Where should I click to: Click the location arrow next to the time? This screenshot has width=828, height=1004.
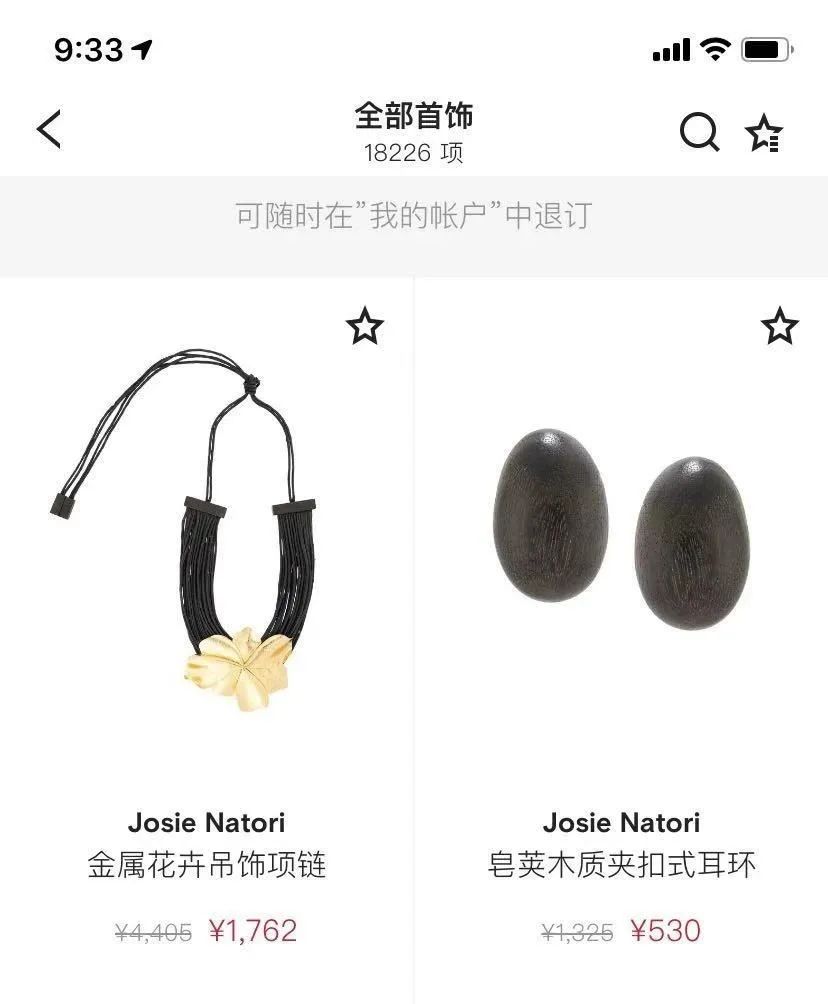[142, 44]
